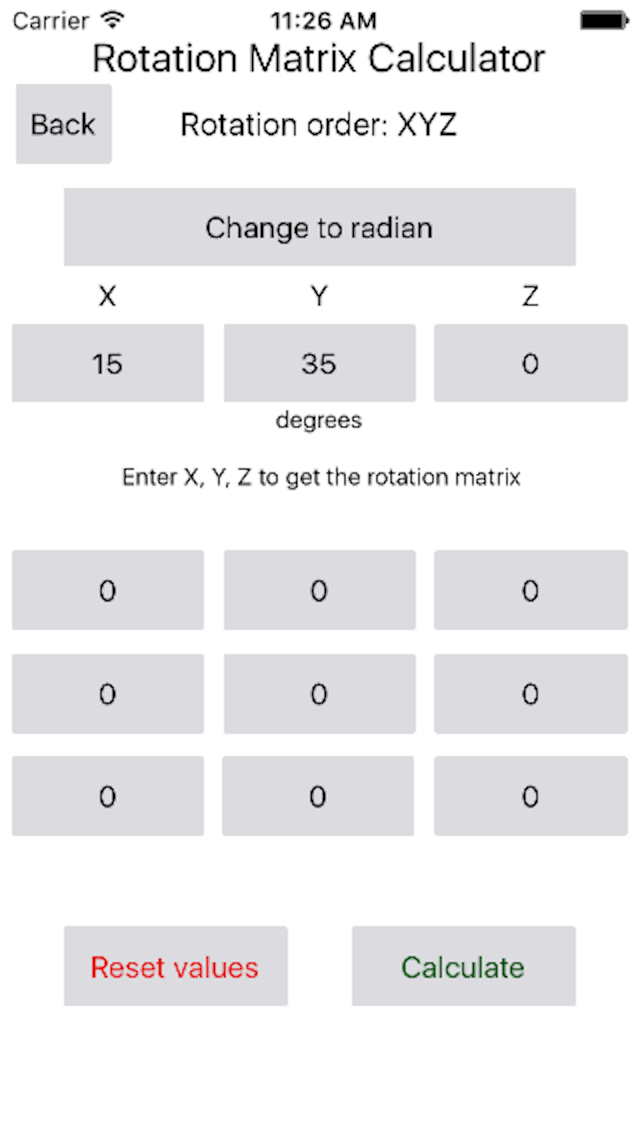Viewport: 640px width, 1136px height.
Task: Go back using the Back button
Action: coord(64,124)
